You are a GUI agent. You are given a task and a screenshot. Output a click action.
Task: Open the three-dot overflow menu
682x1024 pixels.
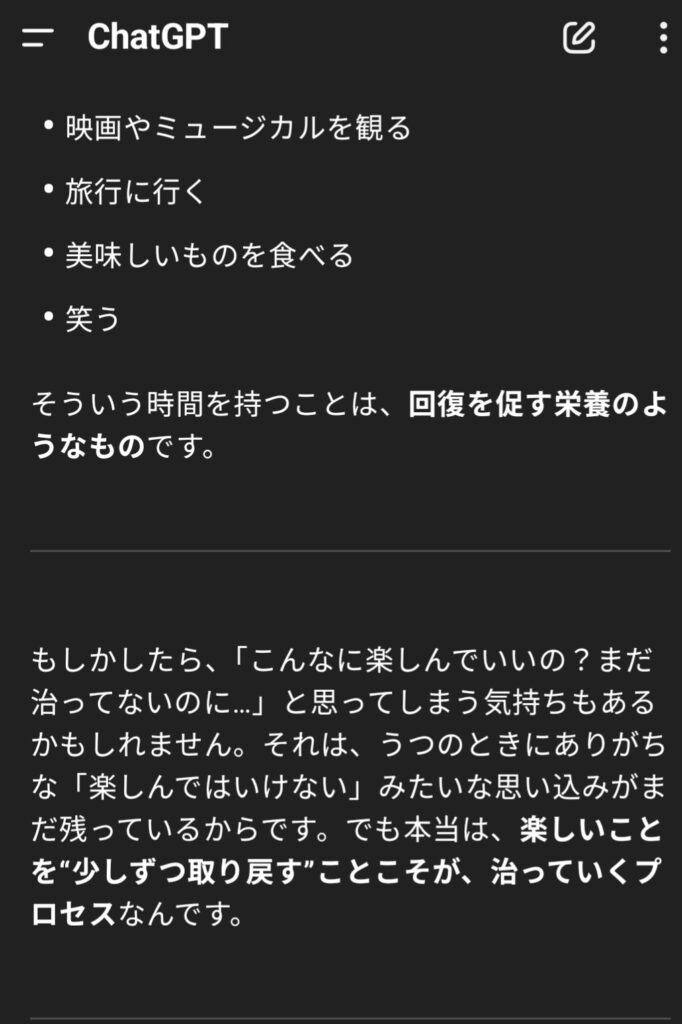click(662, 38)
